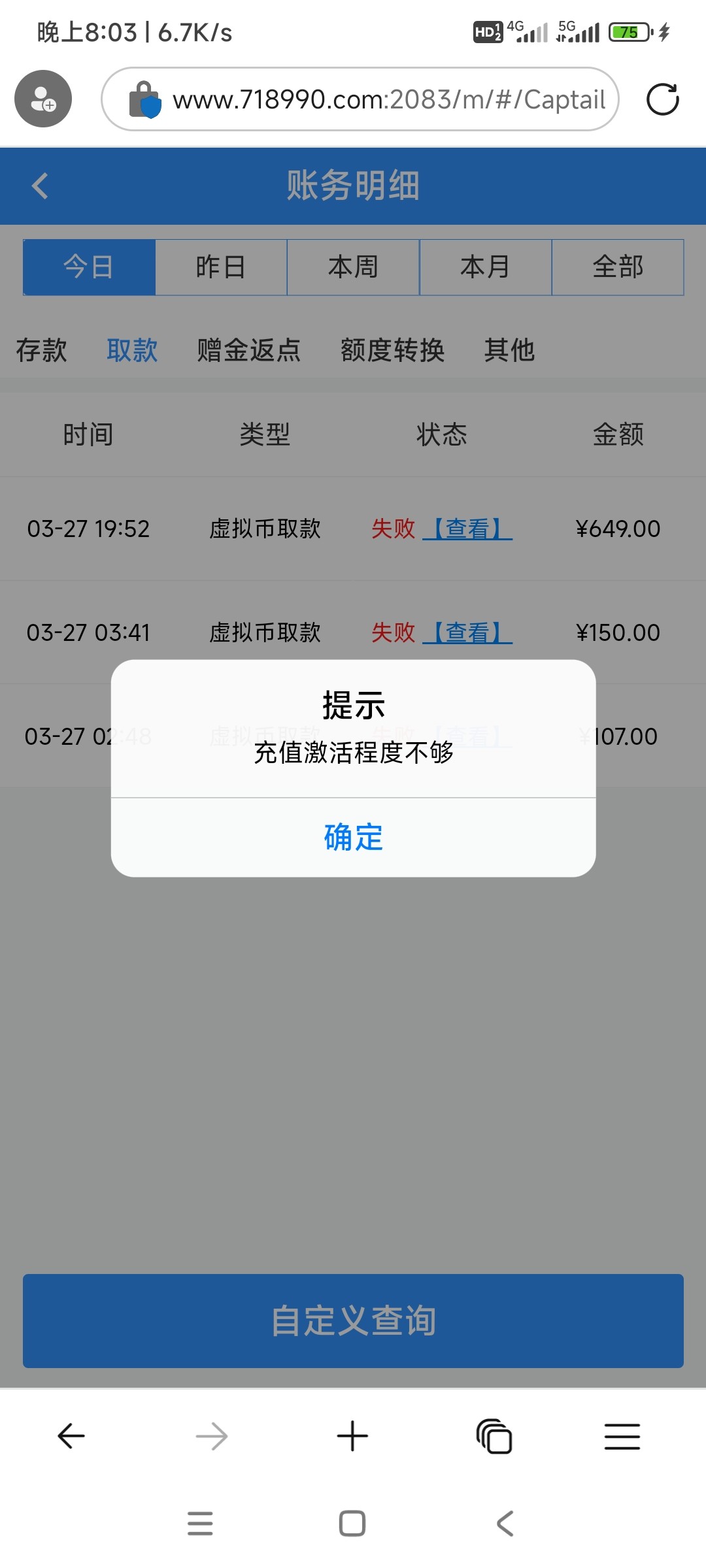Switch to the 昨日 filter
Screen dimensions: 706x1568
point(221,267)
